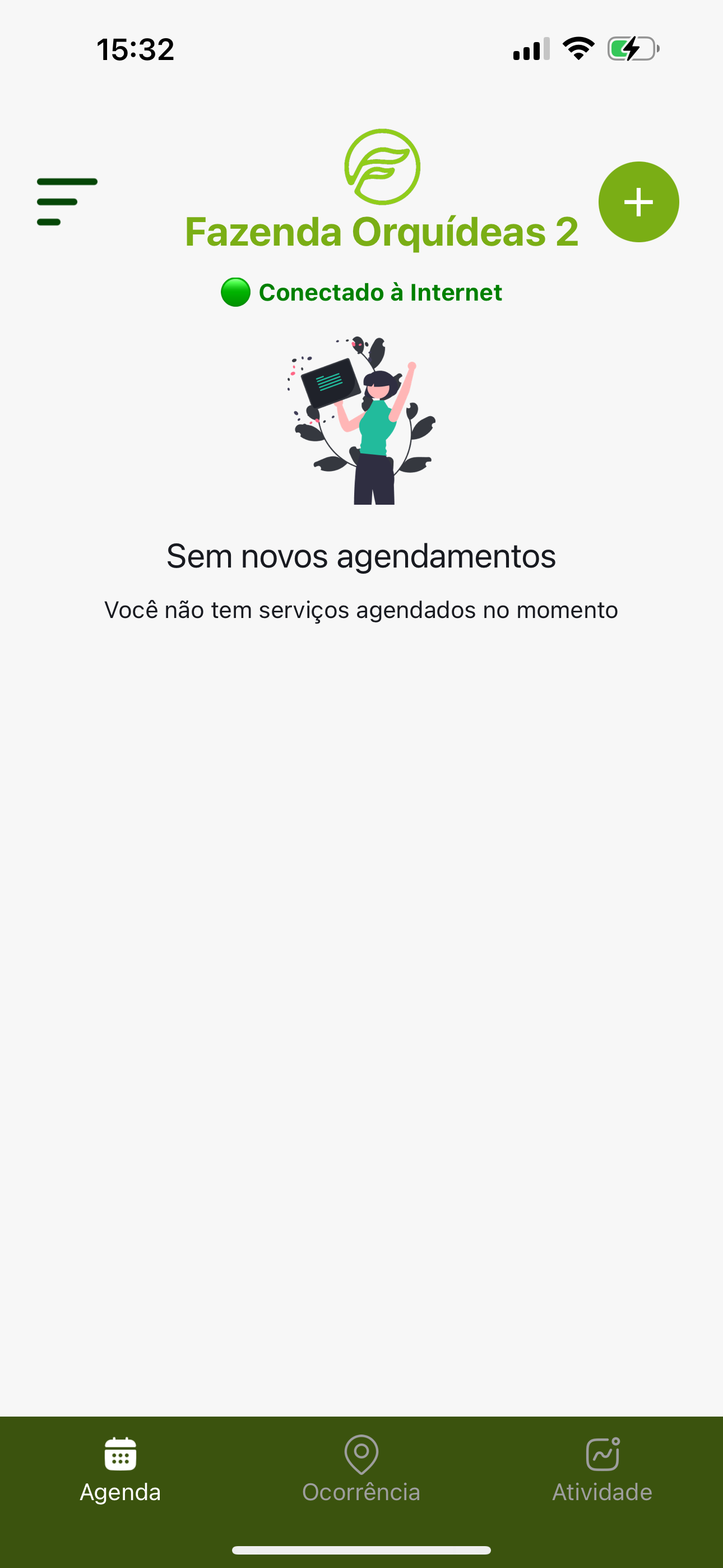The height and width of the screenshot is (1568, 723).
Task: Tap the green plus button
Action: click(638, 202)
